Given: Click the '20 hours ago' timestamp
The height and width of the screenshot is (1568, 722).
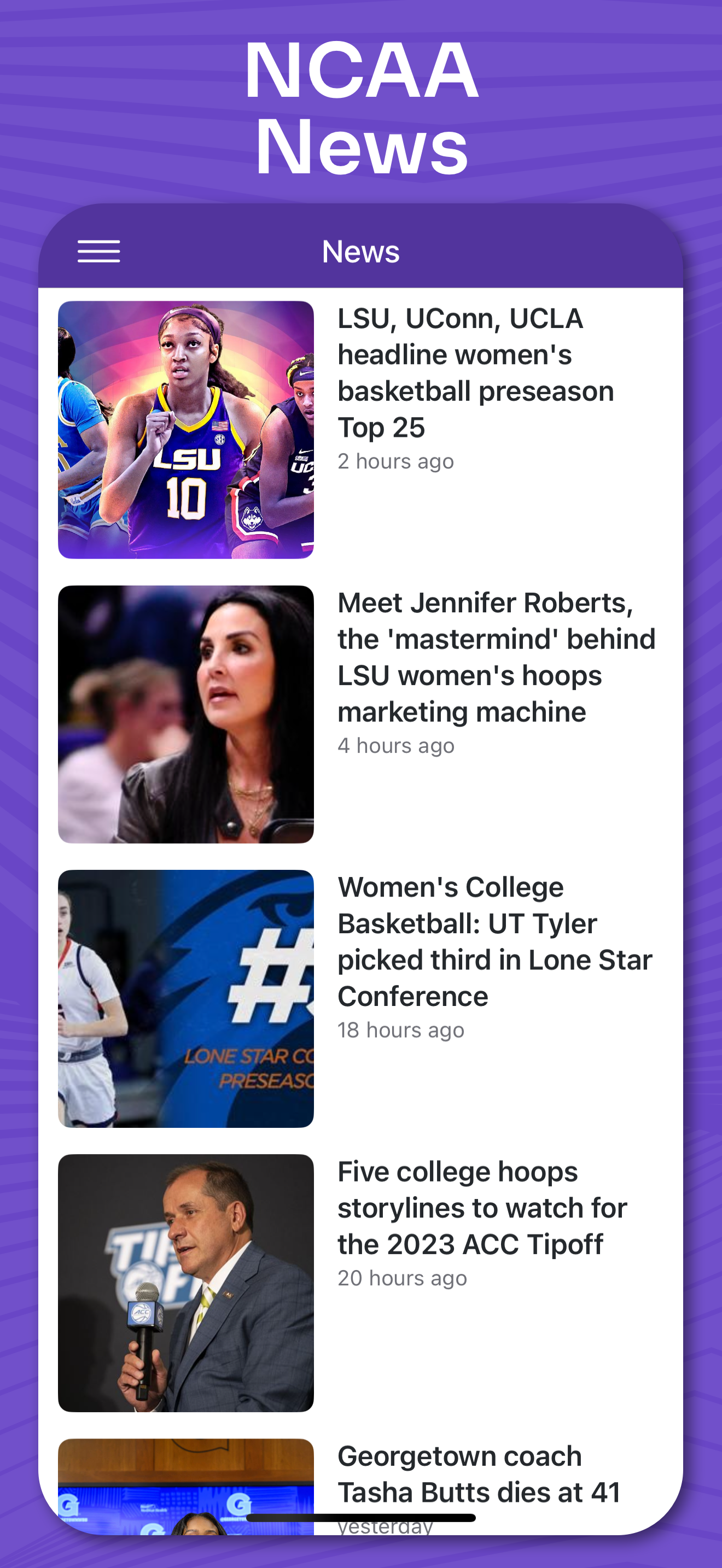Looking at the screenshot, I should [403, 1278].
